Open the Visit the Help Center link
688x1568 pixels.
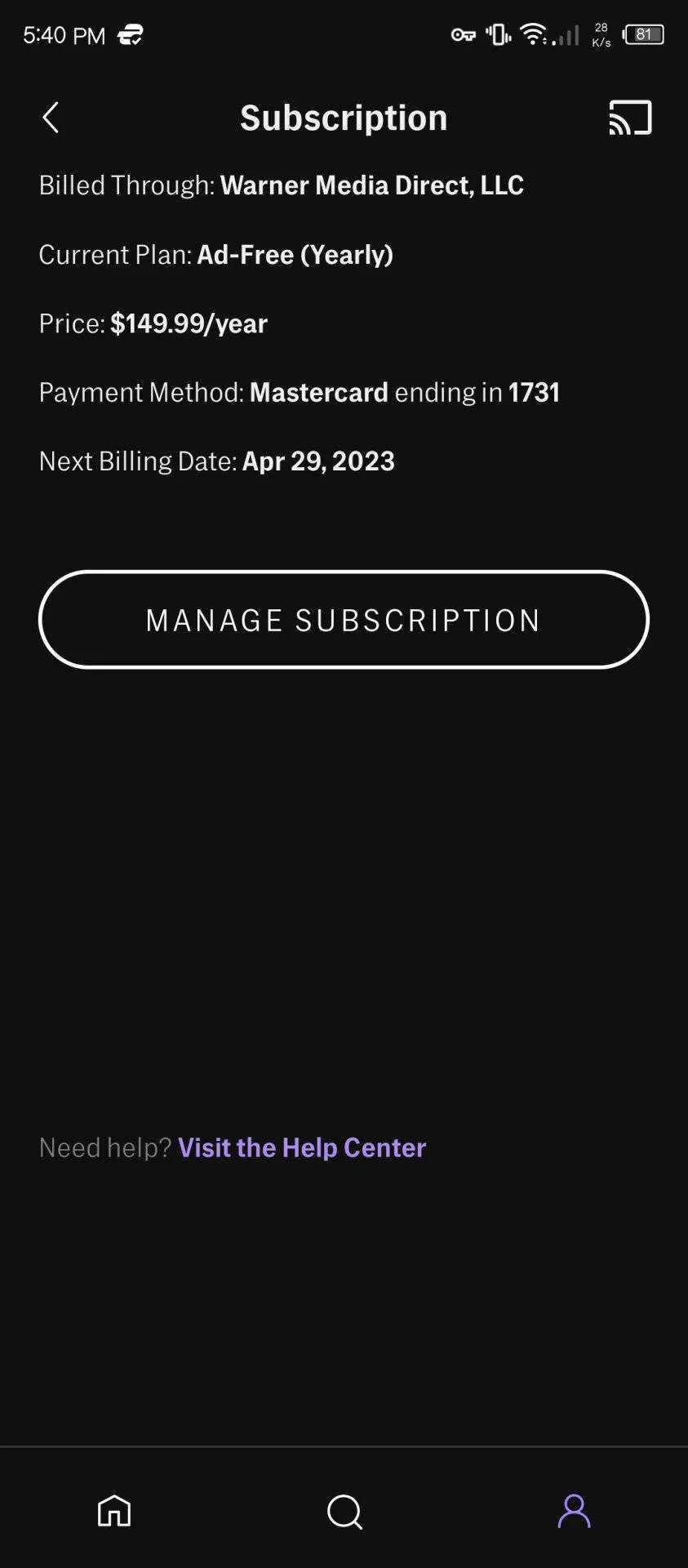(x=302, y=1147)
